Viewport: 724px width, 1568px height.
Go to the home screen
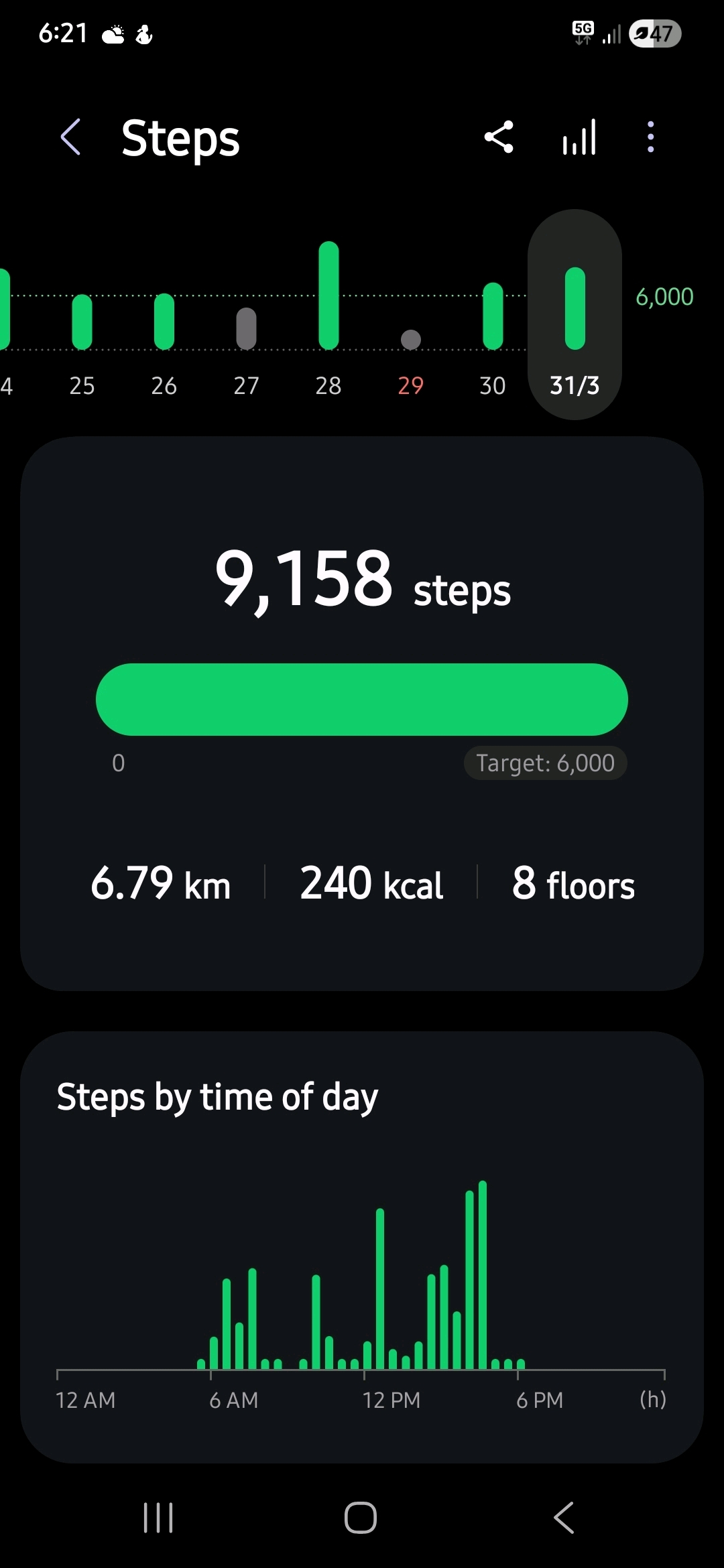(x=361, y=1518)
